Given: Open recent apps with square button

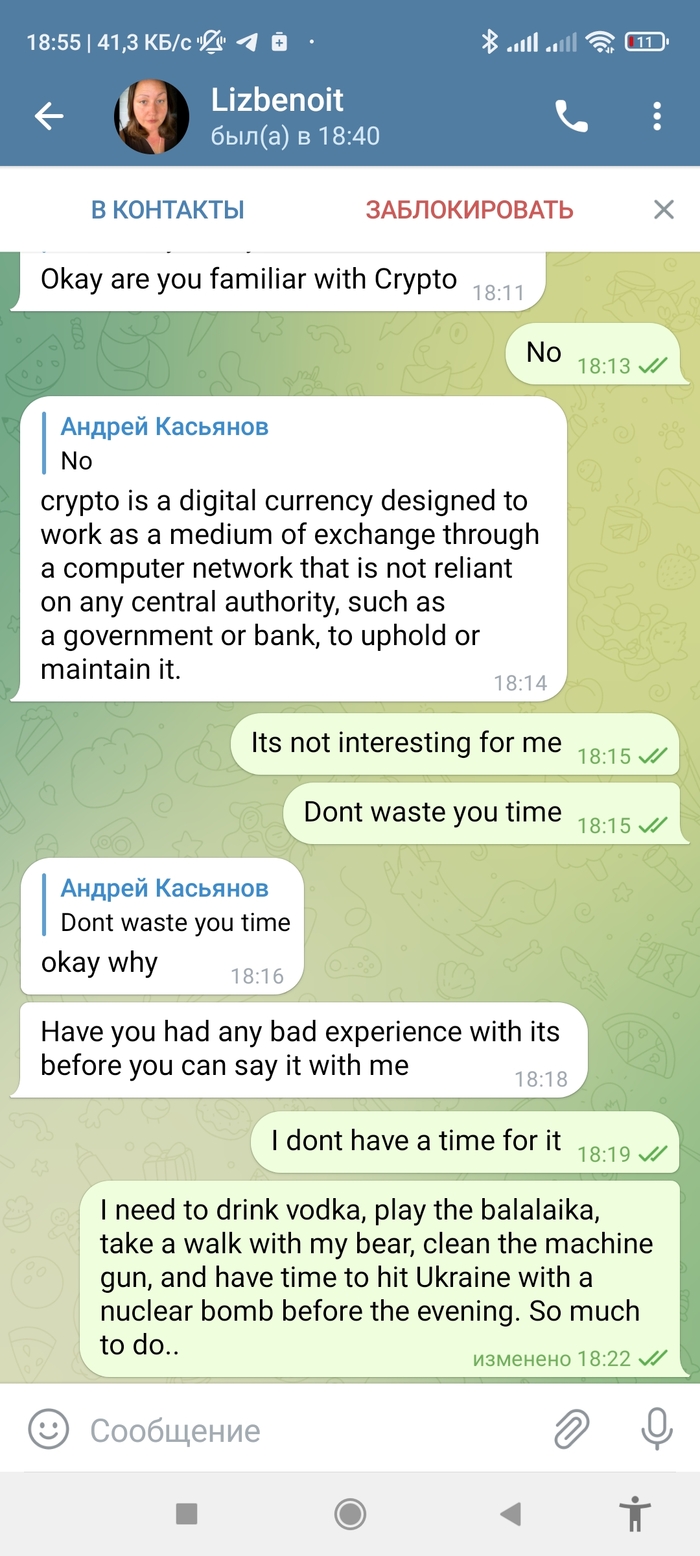Looking at the screenshot, I should coord(186,1514).
